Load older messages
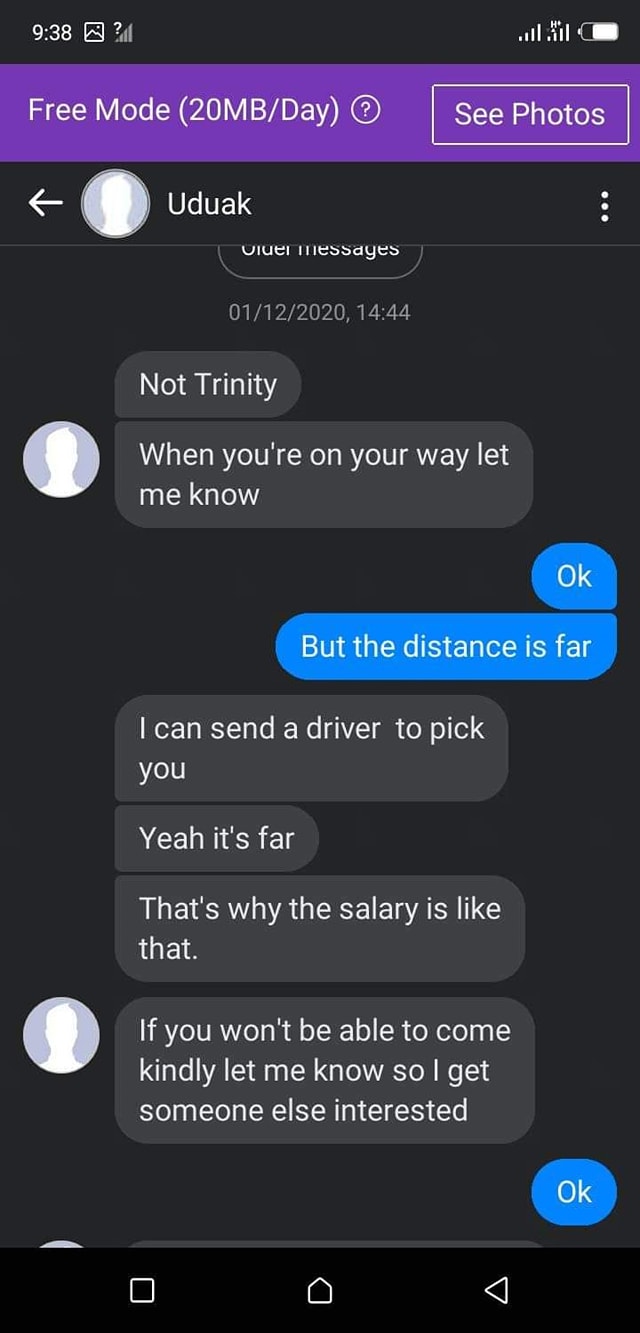Image resolution: width=640 pixels, height=1333 pixels. click(320, 255)
